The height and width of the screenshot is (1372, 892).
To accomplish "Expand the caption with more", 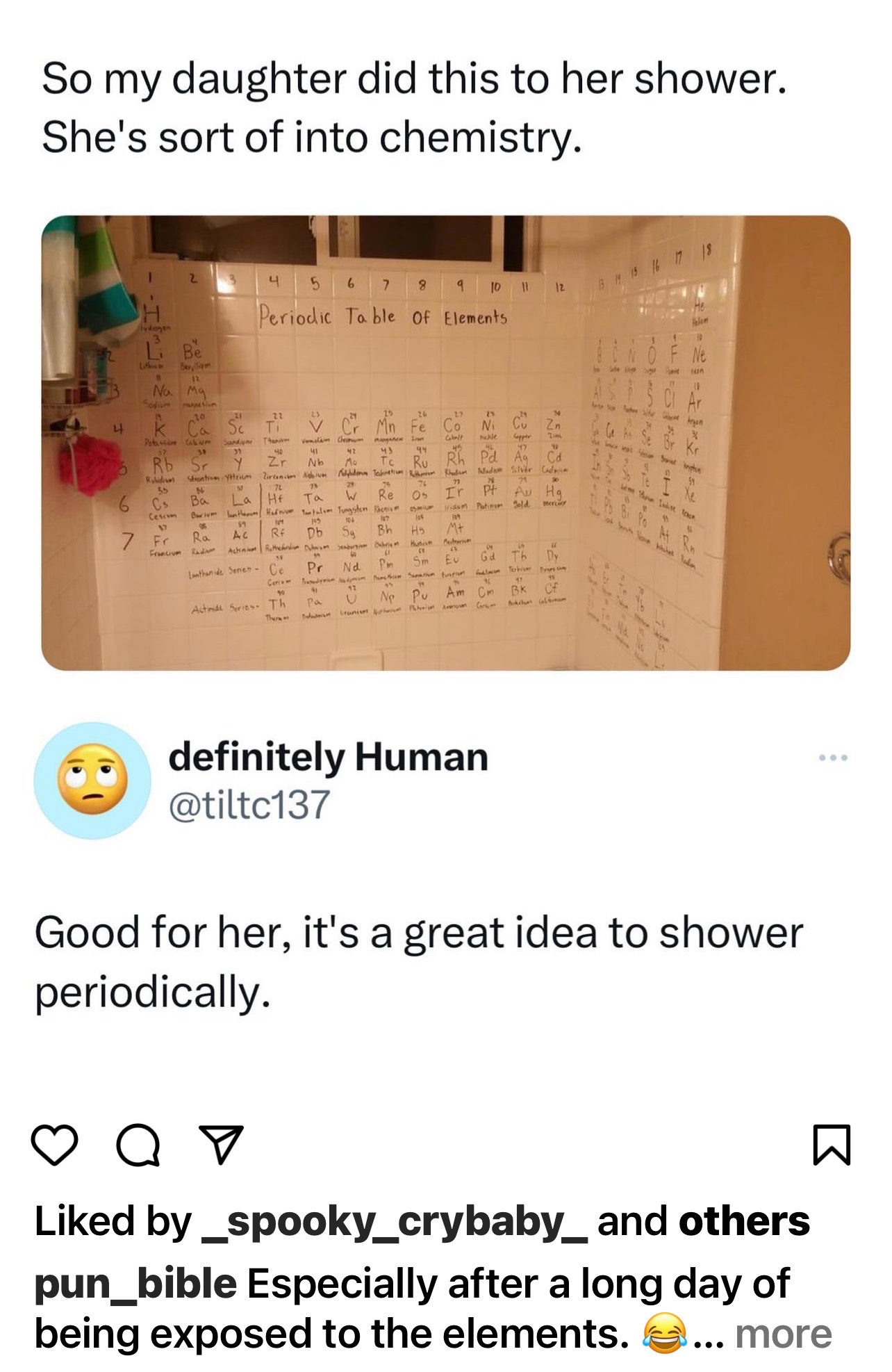I will 783,1334.
